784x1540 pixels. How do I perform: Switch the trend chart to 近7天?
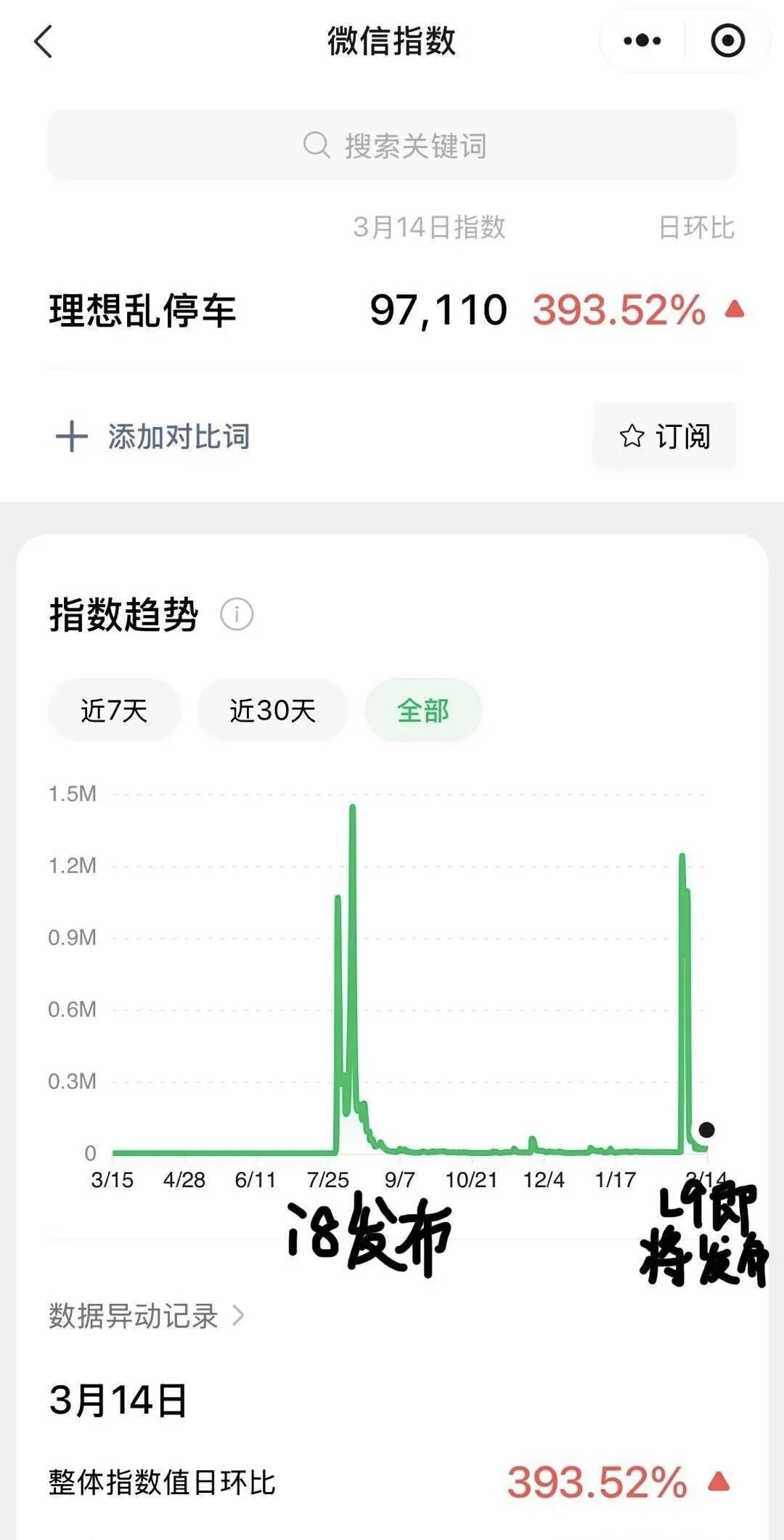point(114,710)
